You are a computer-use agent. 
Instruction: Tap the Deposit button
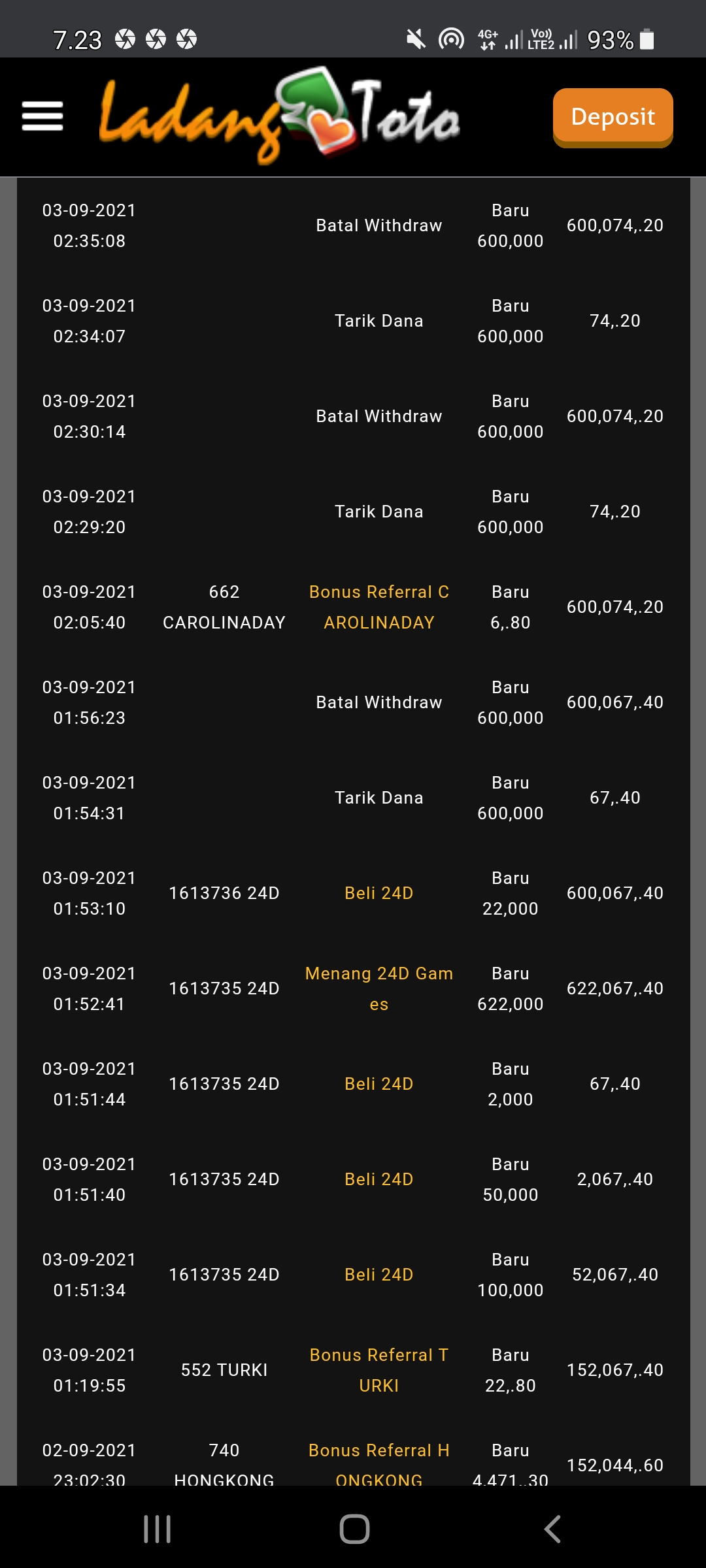pyautogui.click(x=613, y=117)
